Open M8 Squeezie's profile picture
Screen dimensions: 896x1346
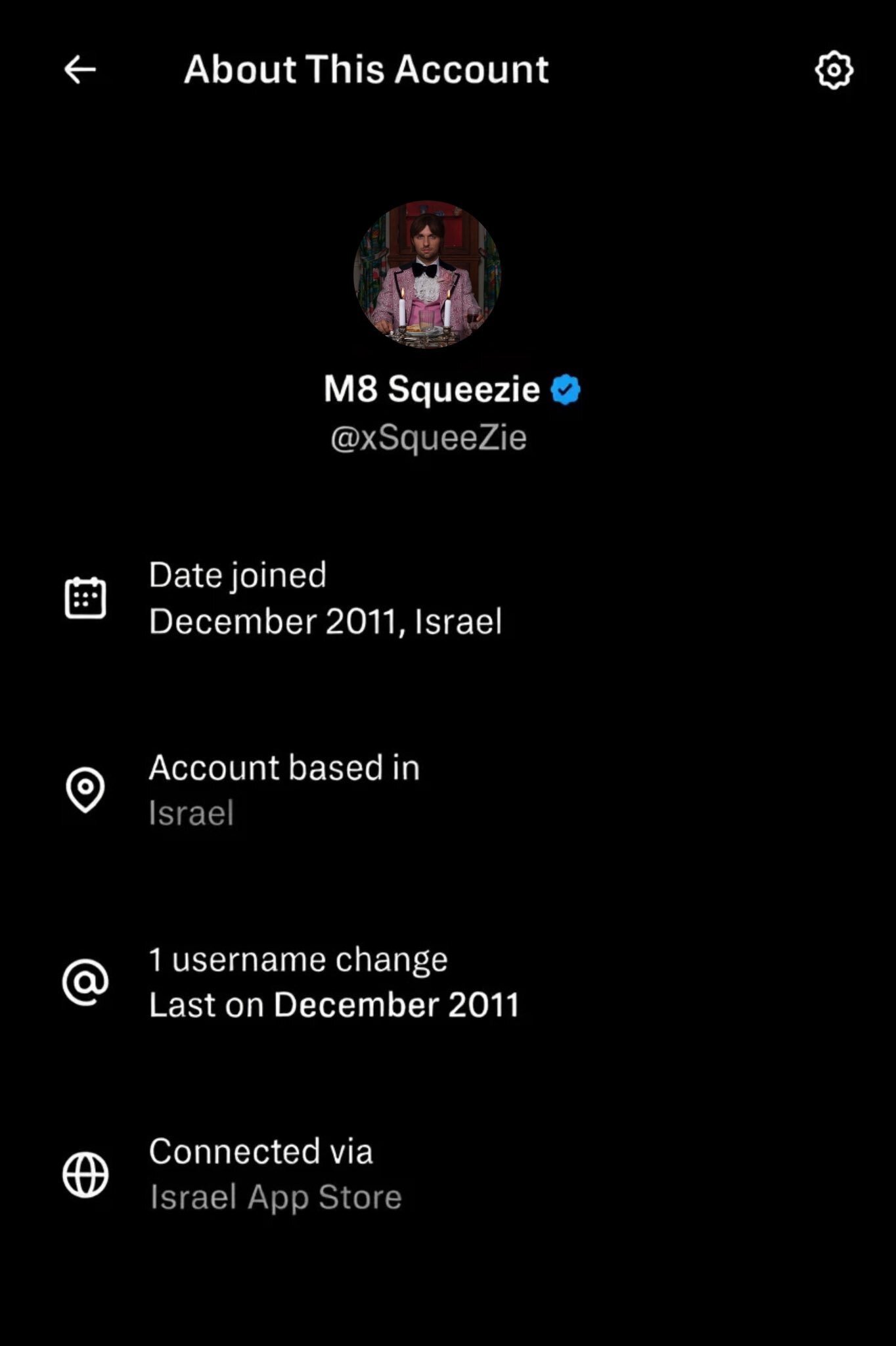point(427,274)
